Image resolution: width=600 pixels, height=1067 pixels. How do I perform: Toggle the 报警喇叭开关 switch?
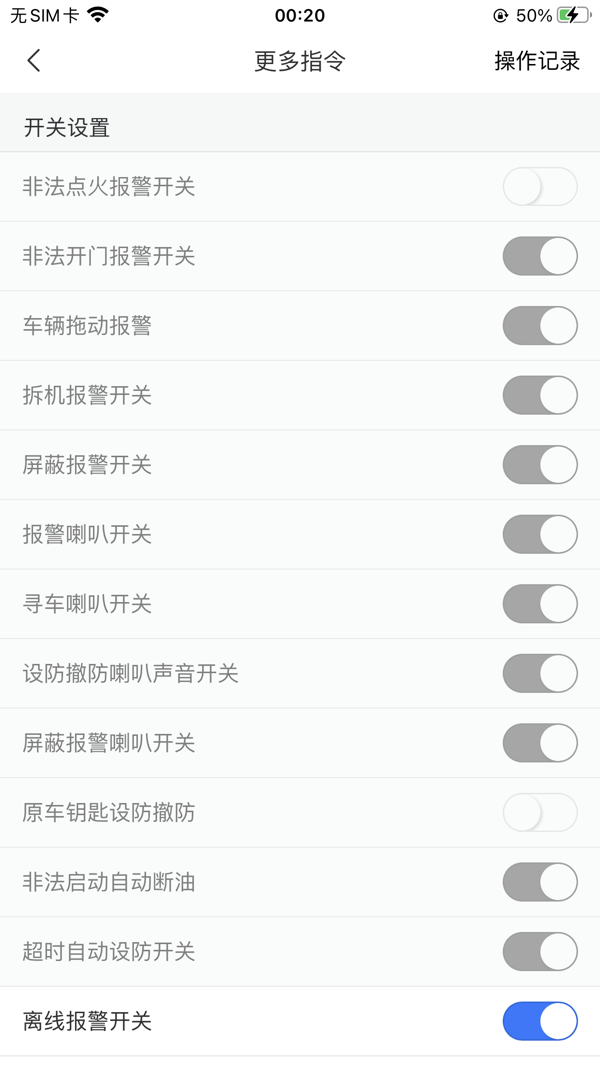pyautogui.click(x=540, y=534)
